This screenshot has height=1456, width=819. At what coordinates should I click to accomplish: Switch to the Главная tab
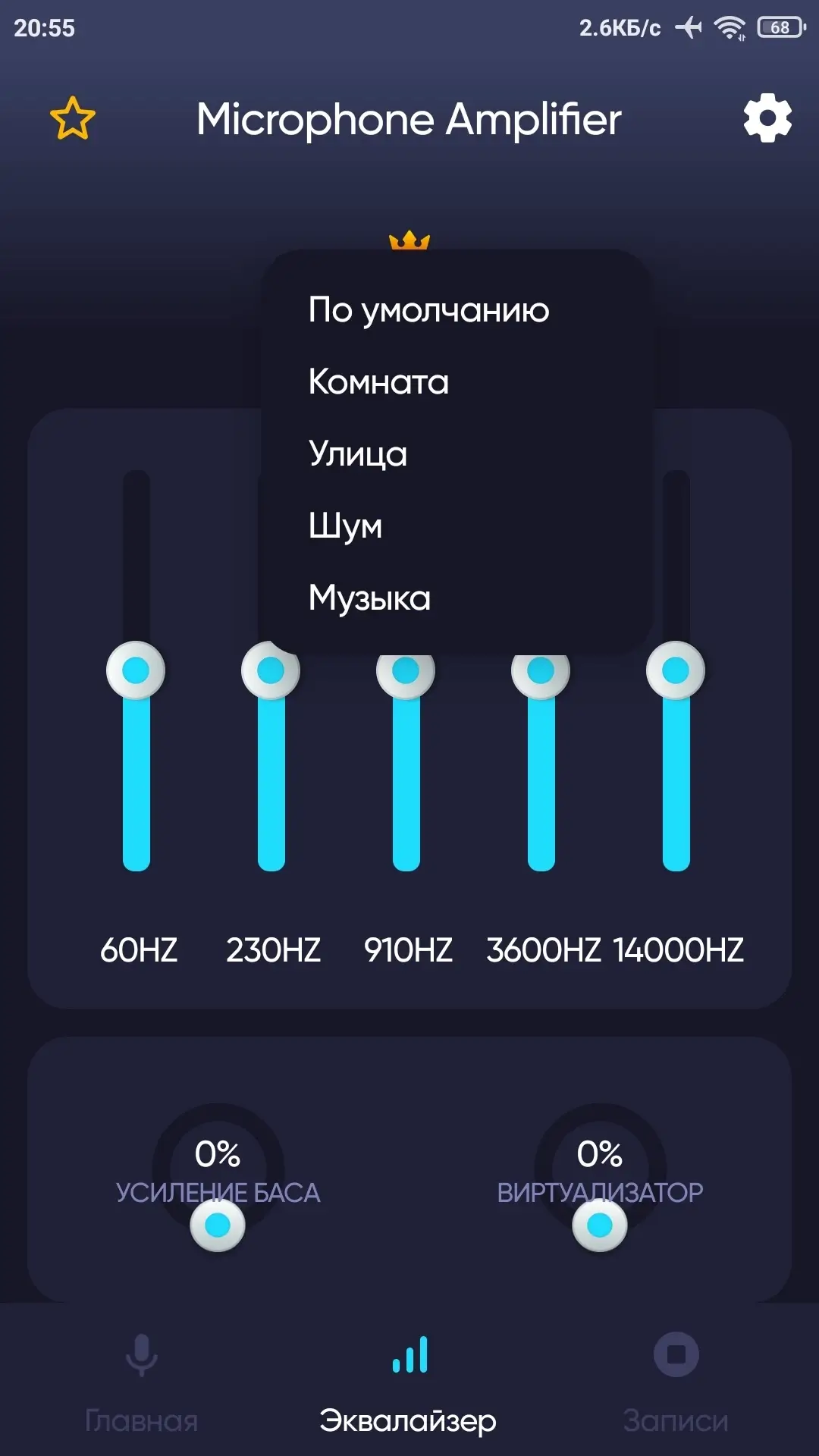[142, 1384]
